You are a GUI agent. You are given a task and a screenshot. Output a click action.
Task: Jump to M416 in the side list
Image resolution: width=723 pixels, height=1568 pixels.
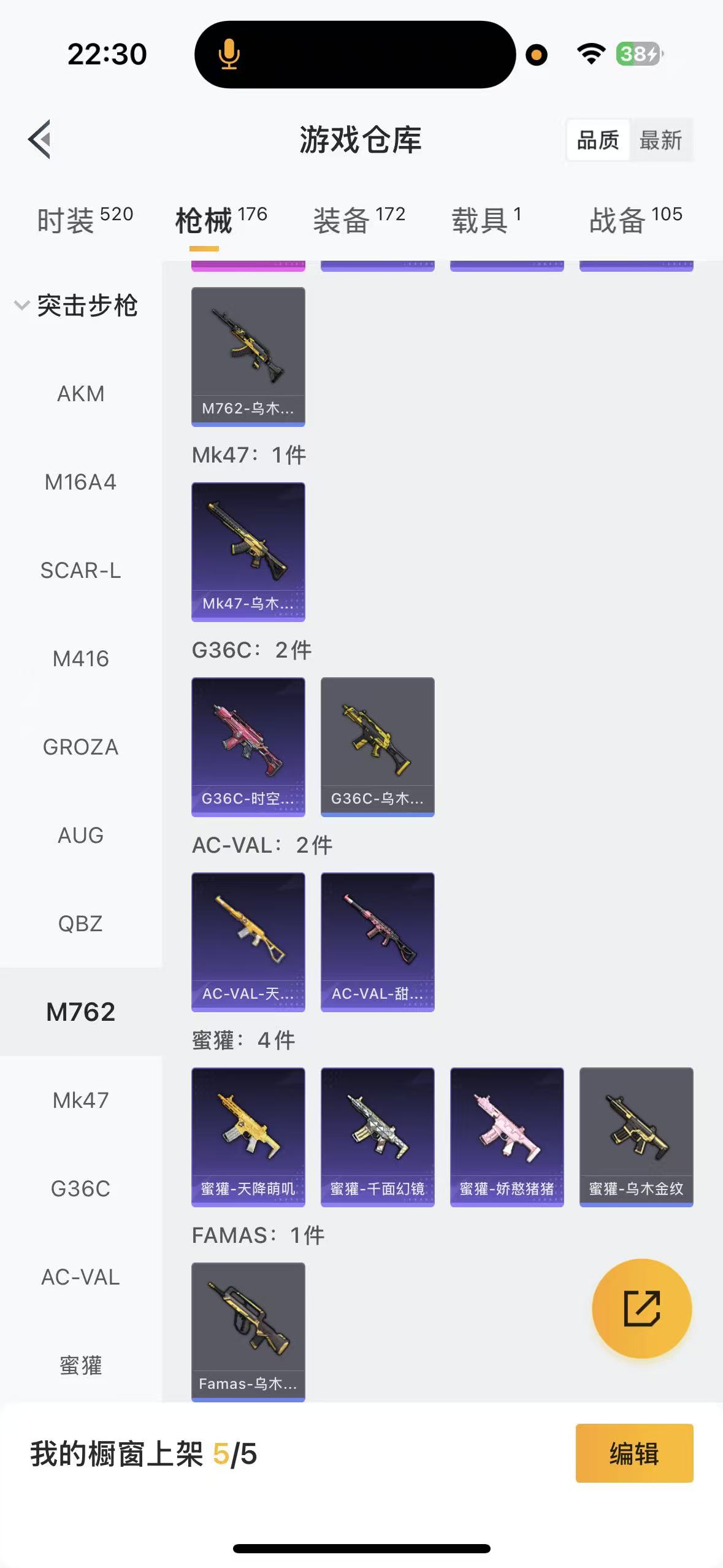[x=80, y=659]
